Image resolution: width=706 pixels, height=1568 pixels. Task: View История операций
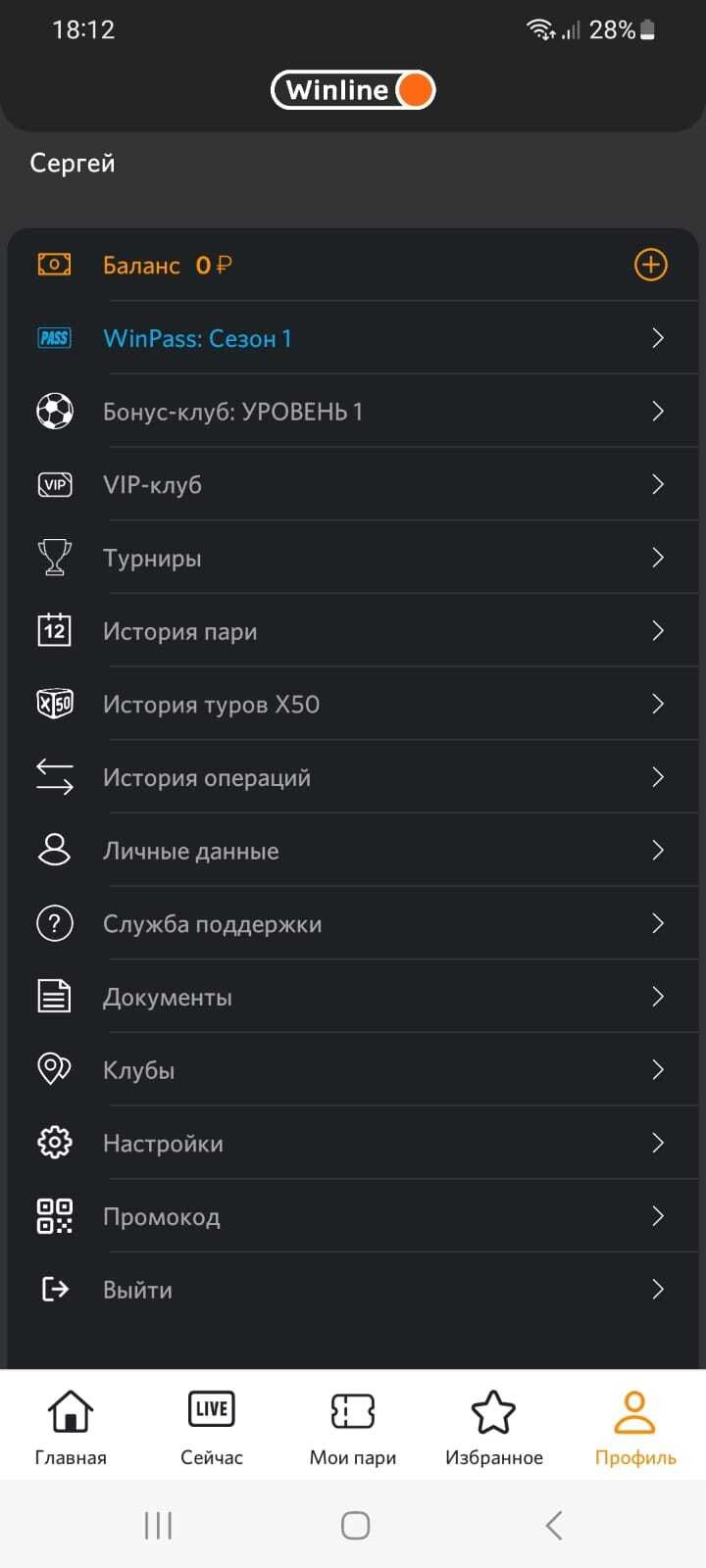pyautogui.click(x=353, y=777)
